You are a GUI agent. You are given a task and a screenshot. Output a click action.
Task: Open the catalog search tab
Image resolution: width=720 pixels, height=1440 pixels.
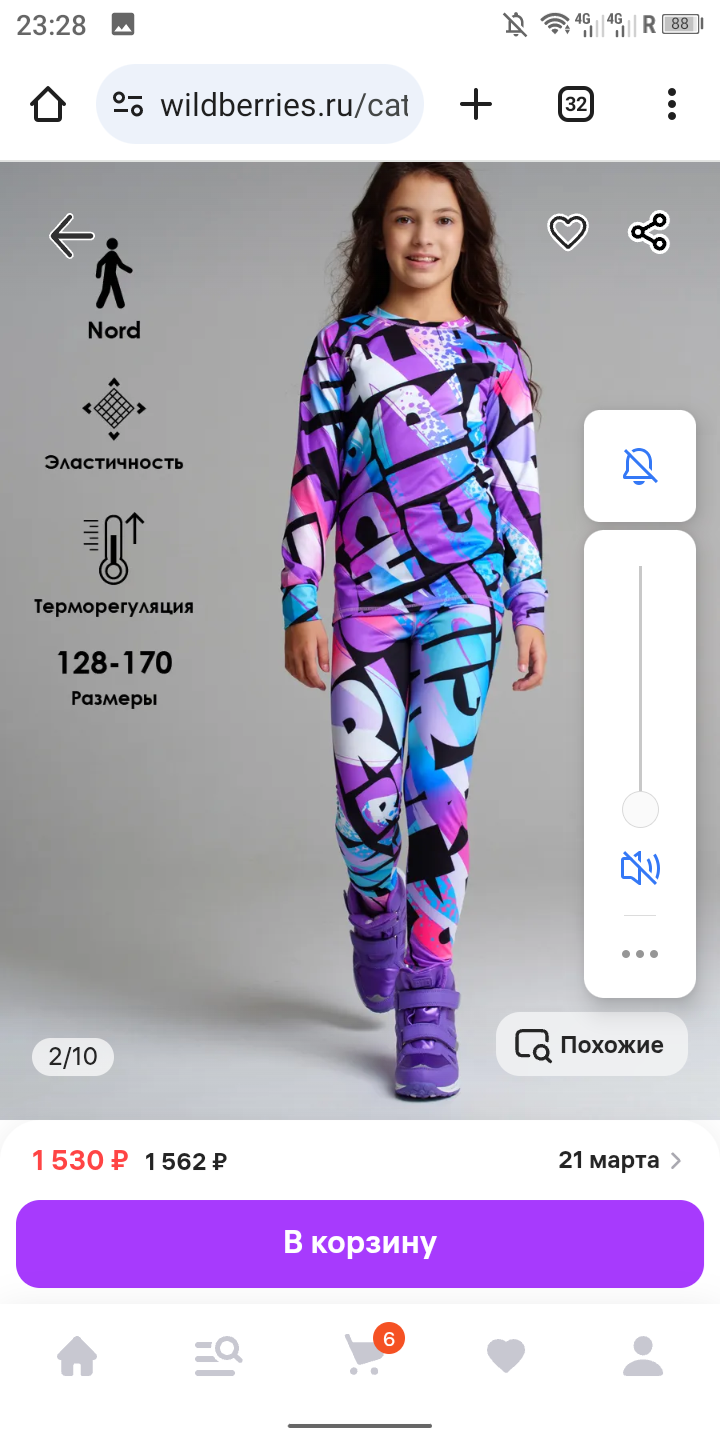coord(218,1356)
